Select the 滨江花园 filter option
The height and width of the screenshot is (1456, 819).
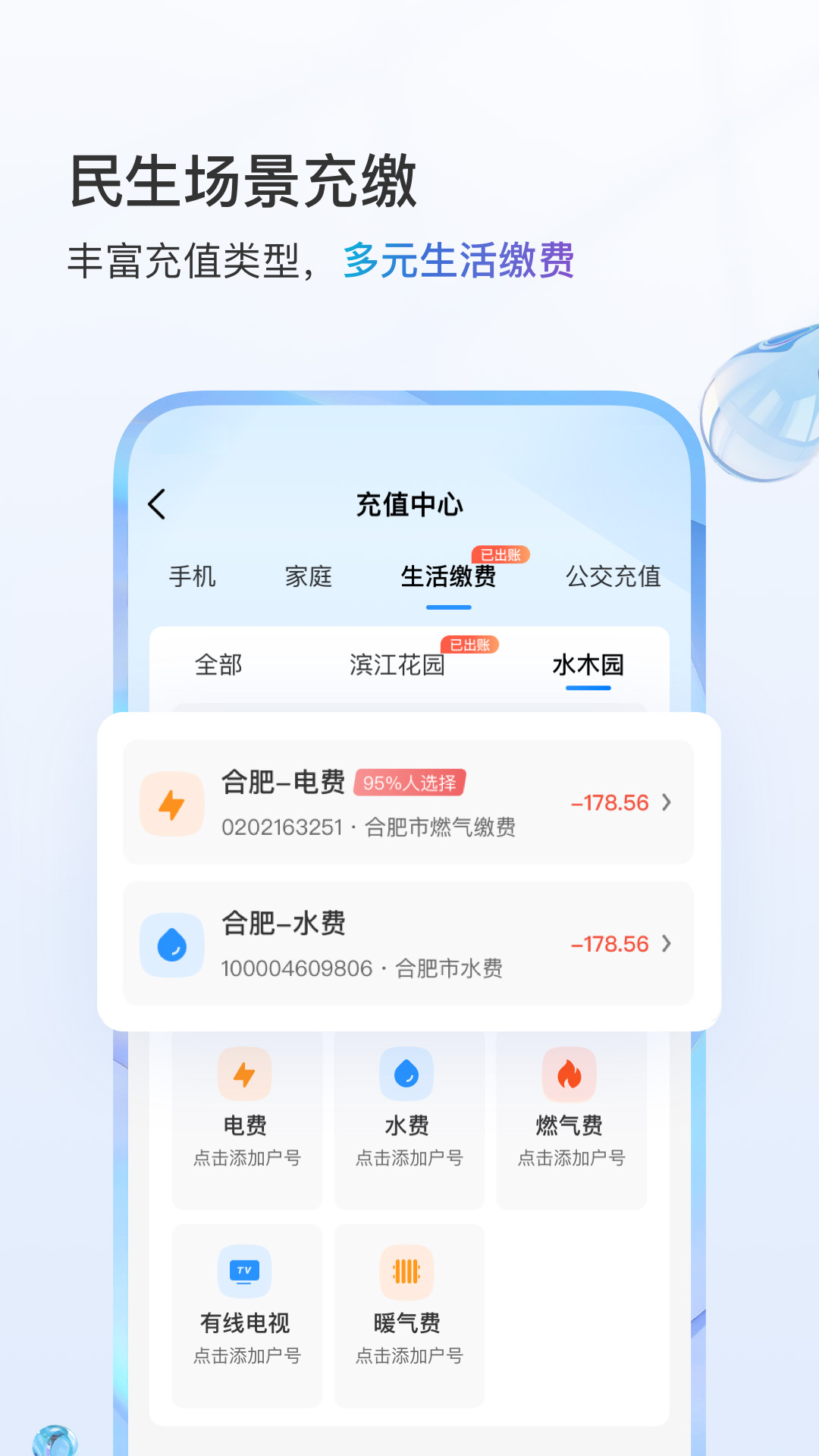coord(397,665)
